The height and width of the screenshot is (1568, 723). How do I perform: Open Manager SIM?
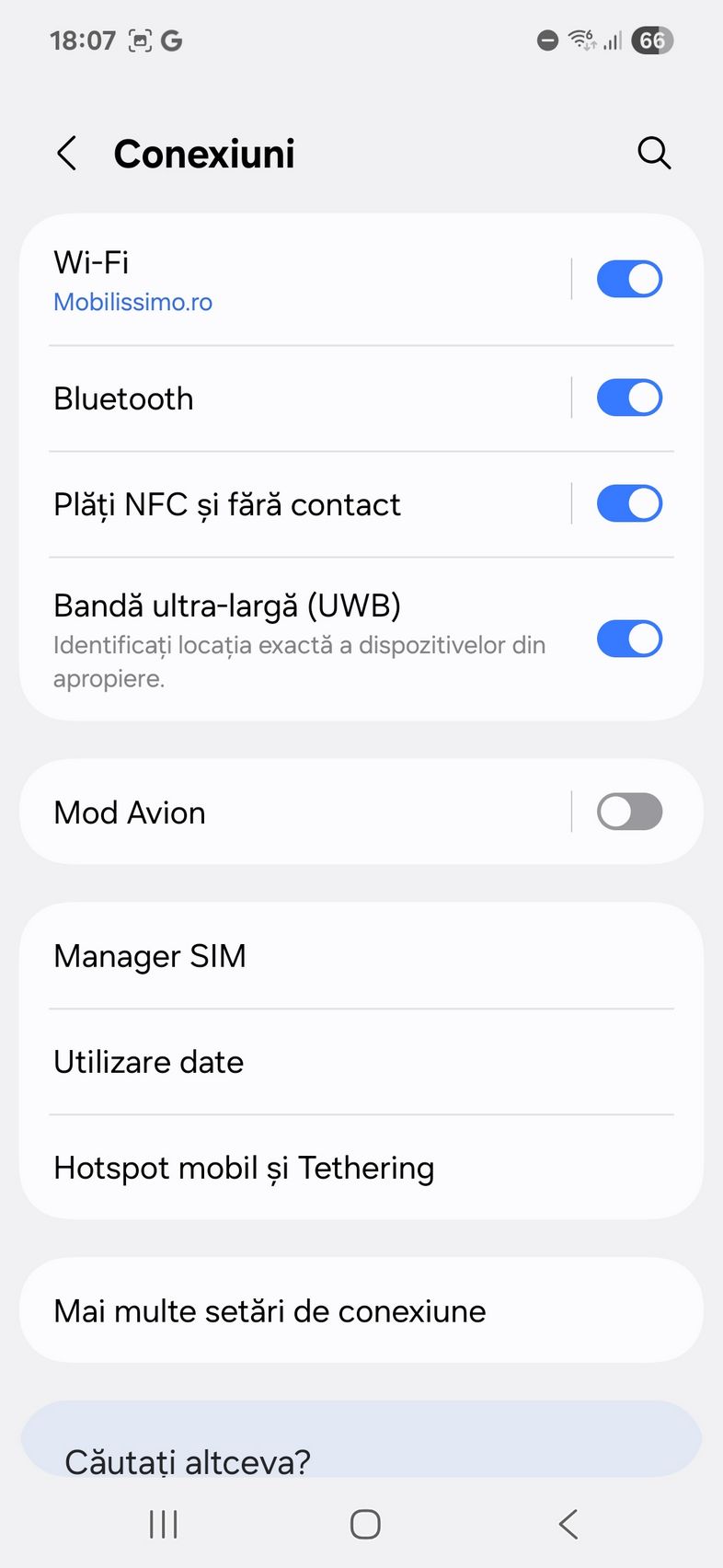click(x=361, y=956)
